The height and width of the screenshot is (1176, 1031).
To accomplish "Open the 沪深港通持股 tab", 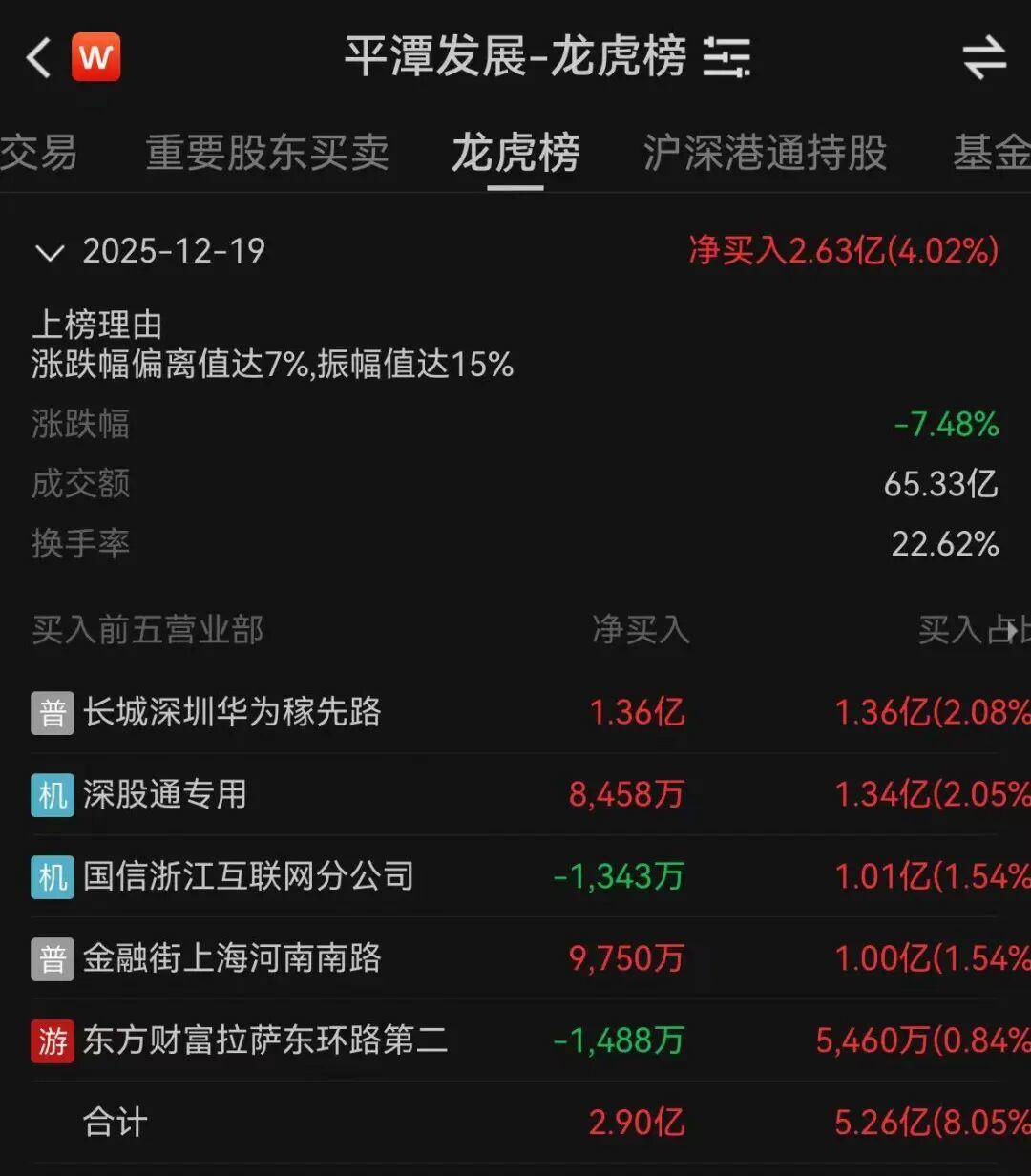I will coord(765,153).
